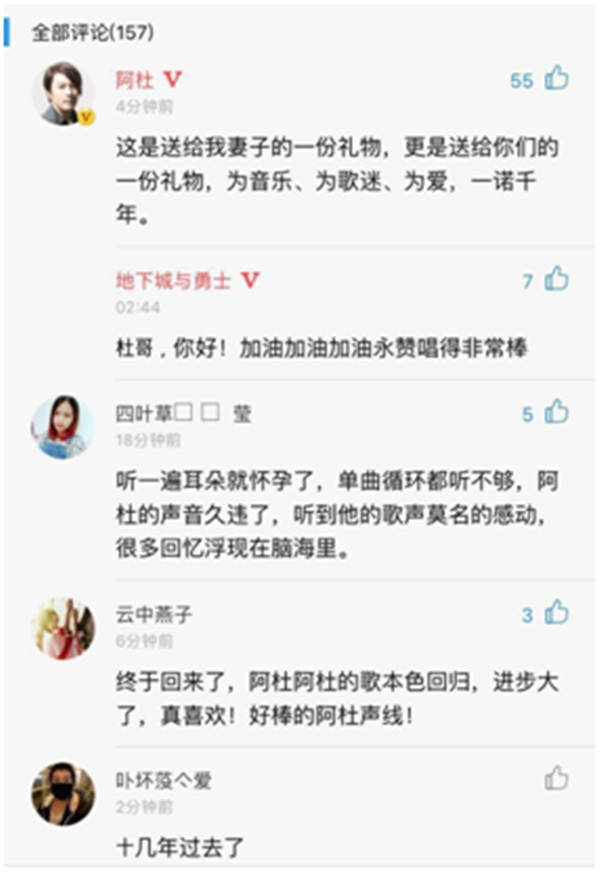Viewport: 600px width, 872px height.
Task: Open 云中燕子's profile avatar
Action: point(63,628)
